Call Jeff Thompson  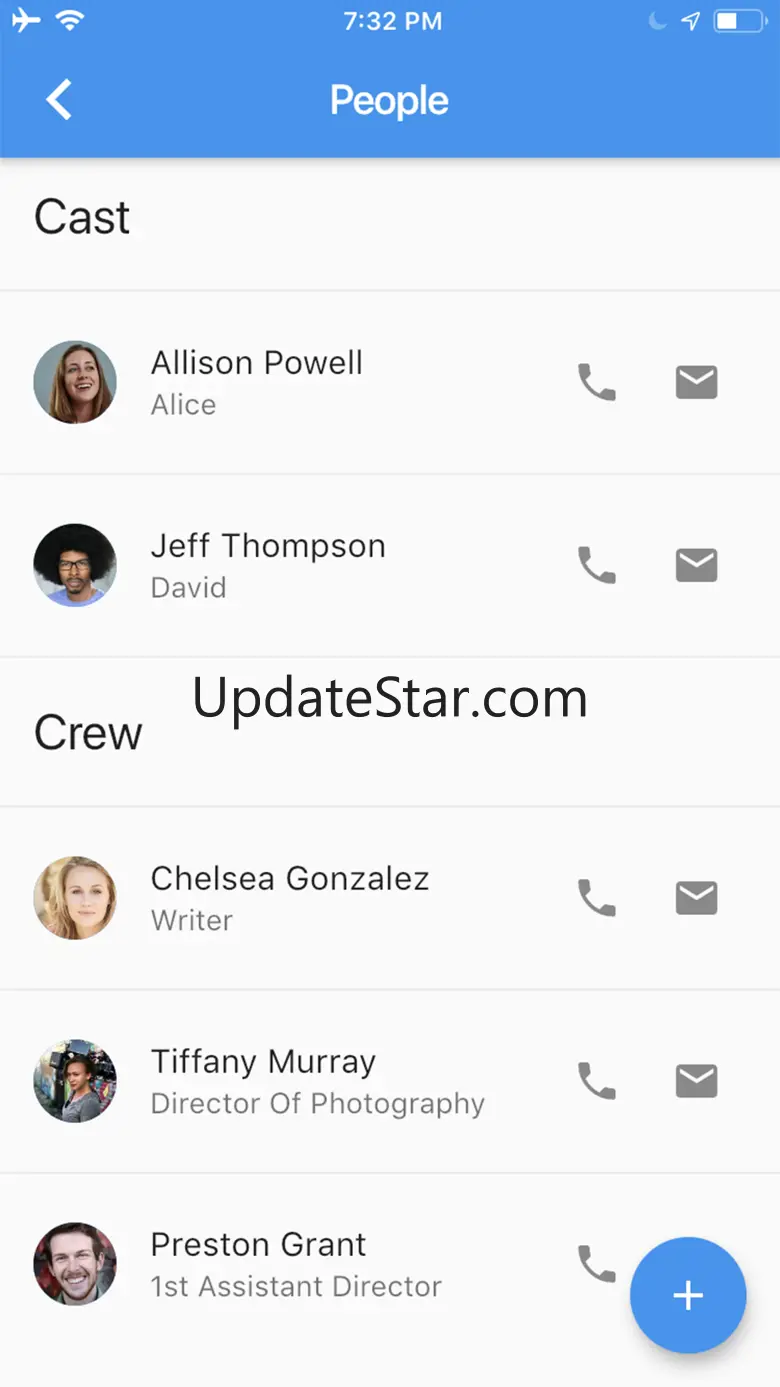pyautogui.click(x=597, y=565)
